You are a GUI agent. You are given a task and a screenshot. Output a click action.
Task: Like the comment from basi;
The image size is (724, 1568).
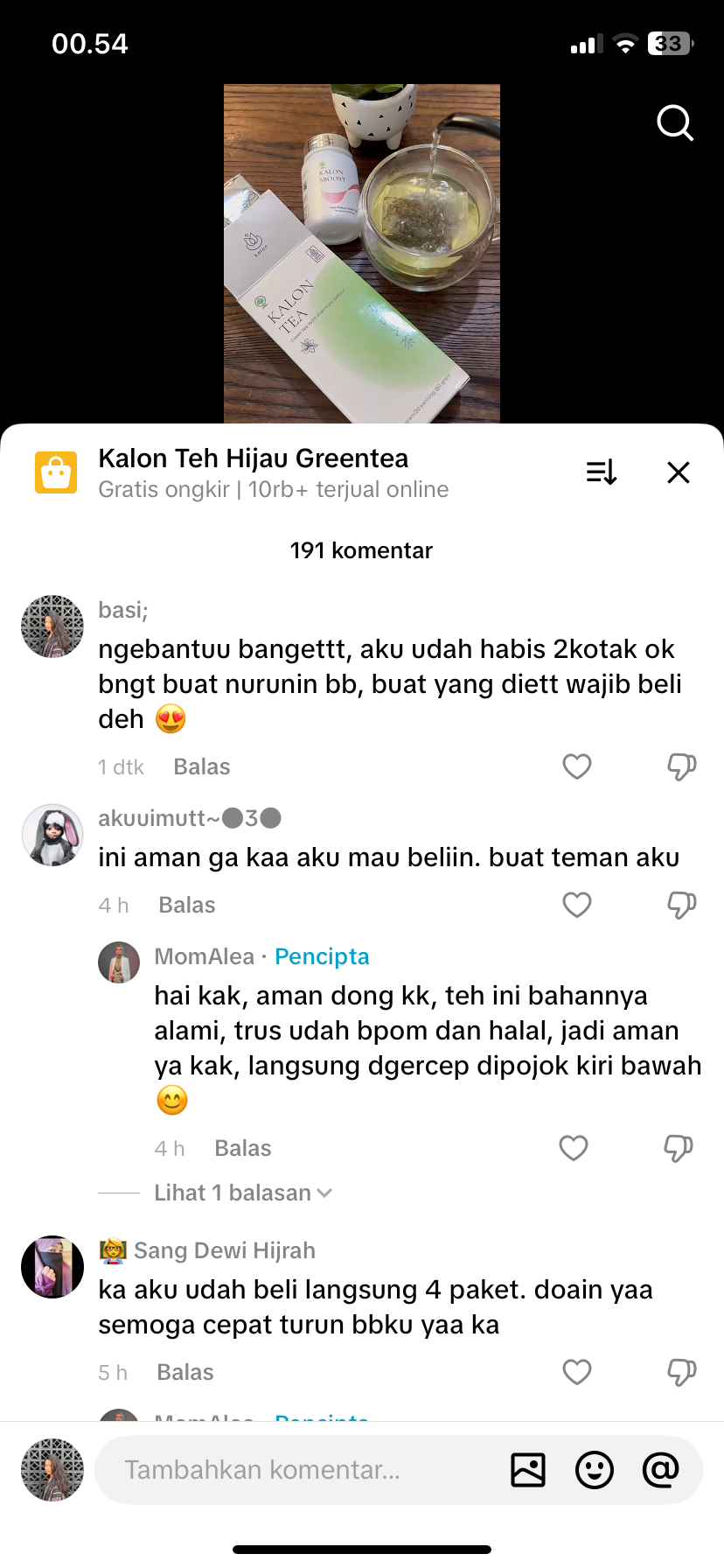click(x=577, y=766)
